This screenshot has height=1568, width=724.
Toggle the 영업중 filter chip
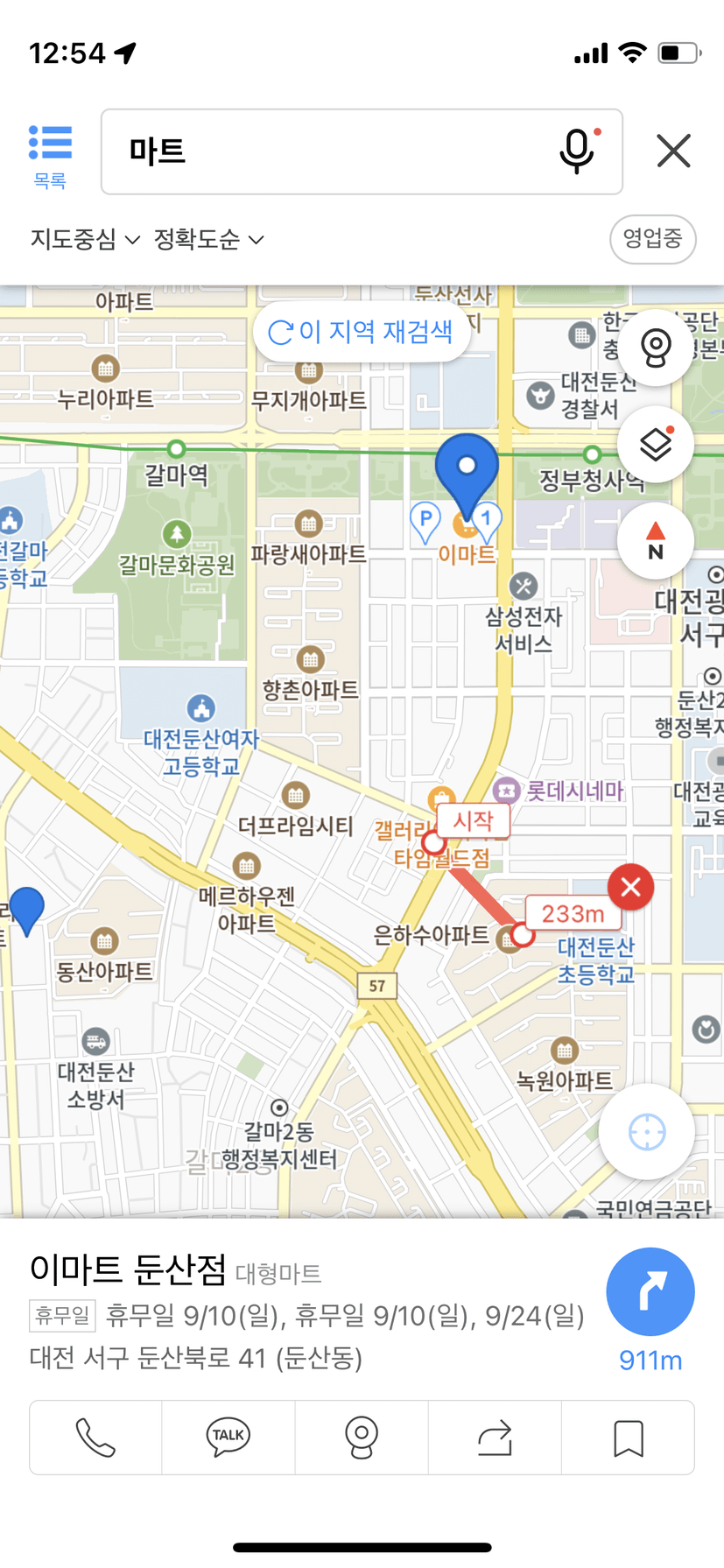click(652, 238)
